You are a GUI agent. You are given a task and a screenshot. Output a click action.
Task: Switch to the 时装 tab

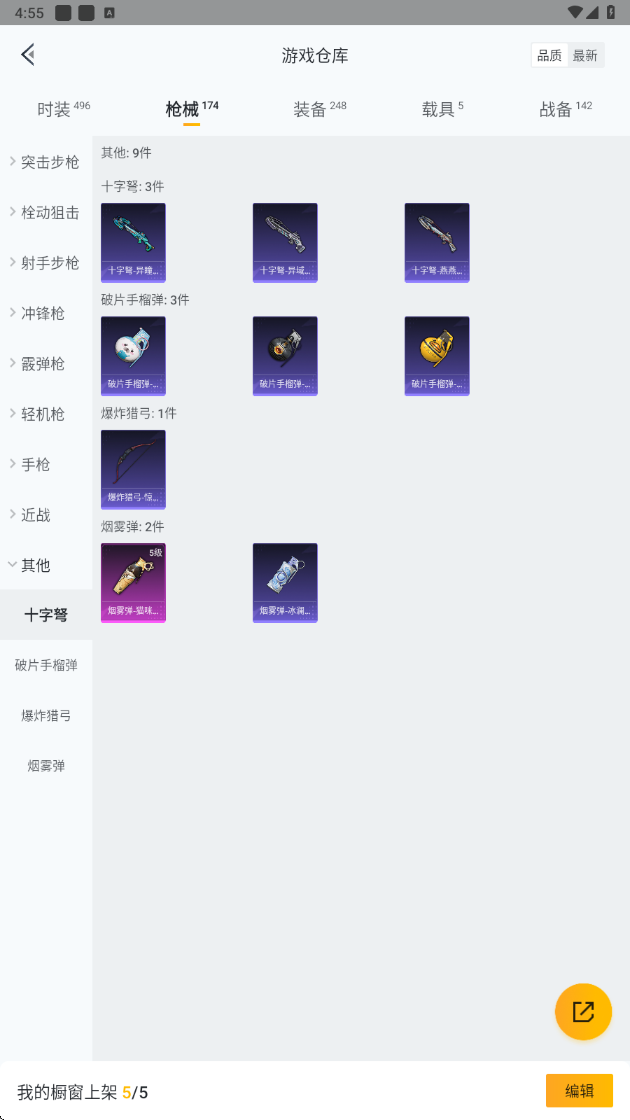[63, 109]
